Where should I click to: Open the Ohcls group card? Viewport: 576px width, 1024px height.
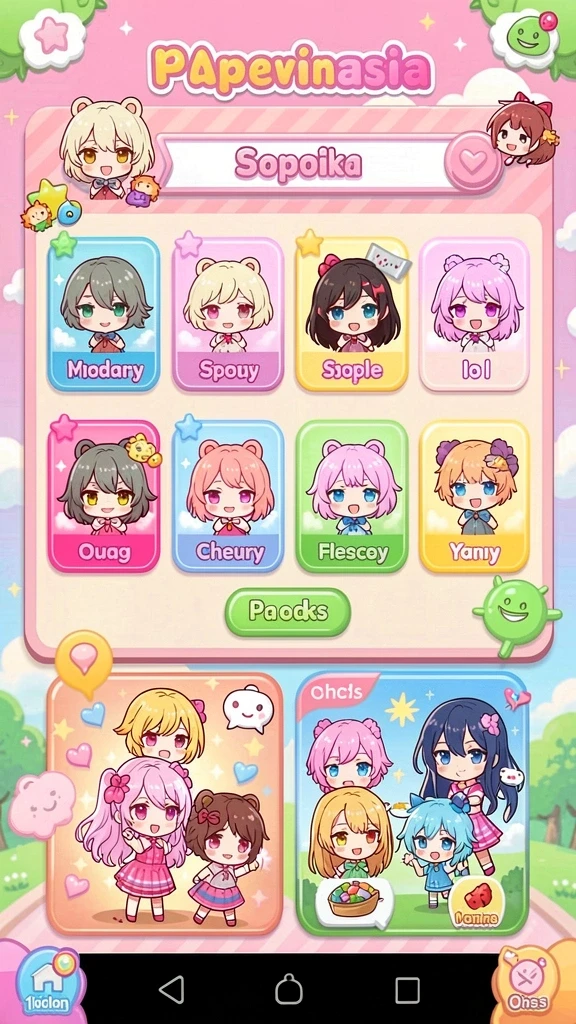click(x=413, y=804)
